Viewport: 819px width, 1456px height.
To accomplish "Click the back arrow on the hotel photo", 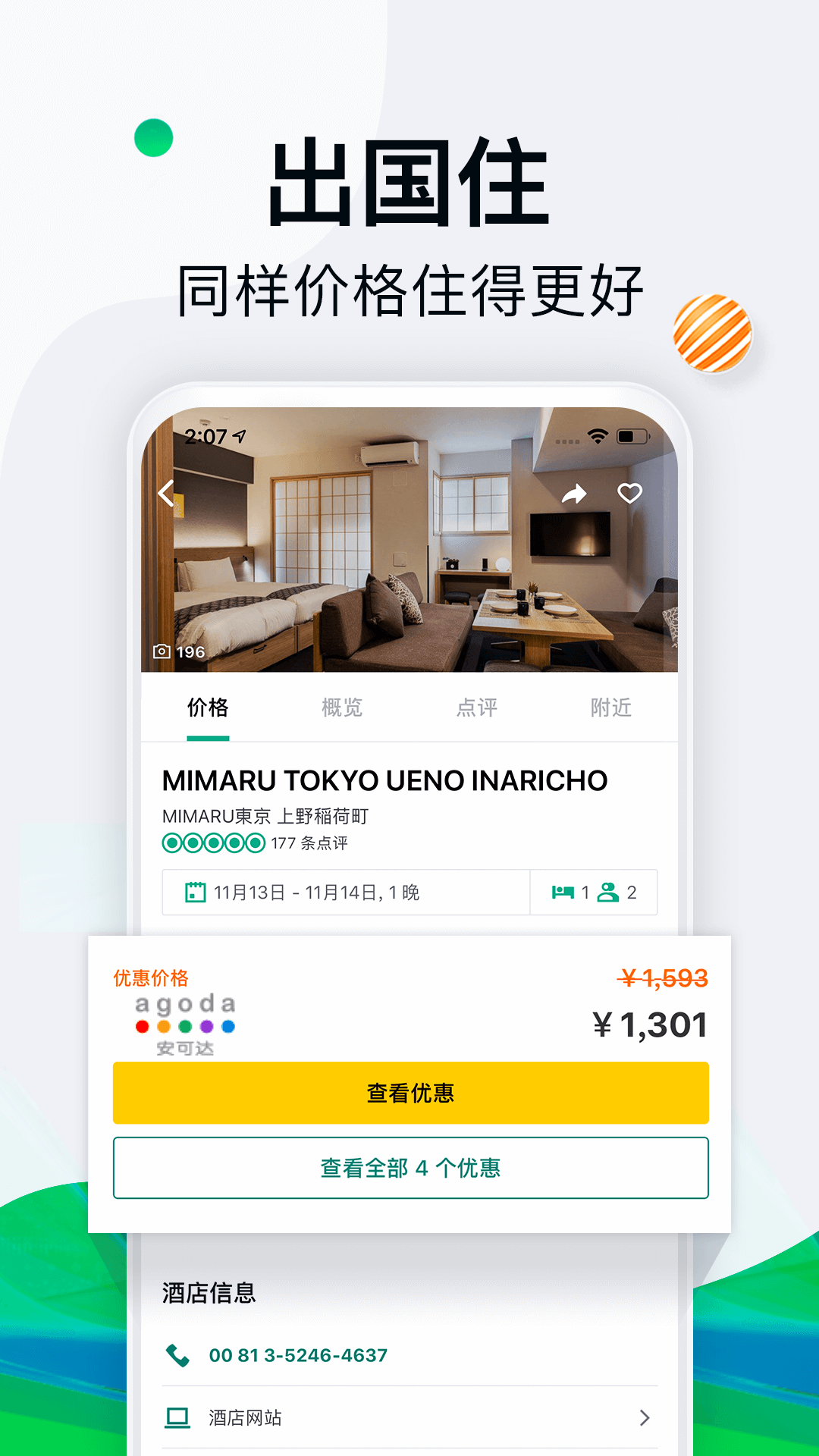I will coord(166,493).
